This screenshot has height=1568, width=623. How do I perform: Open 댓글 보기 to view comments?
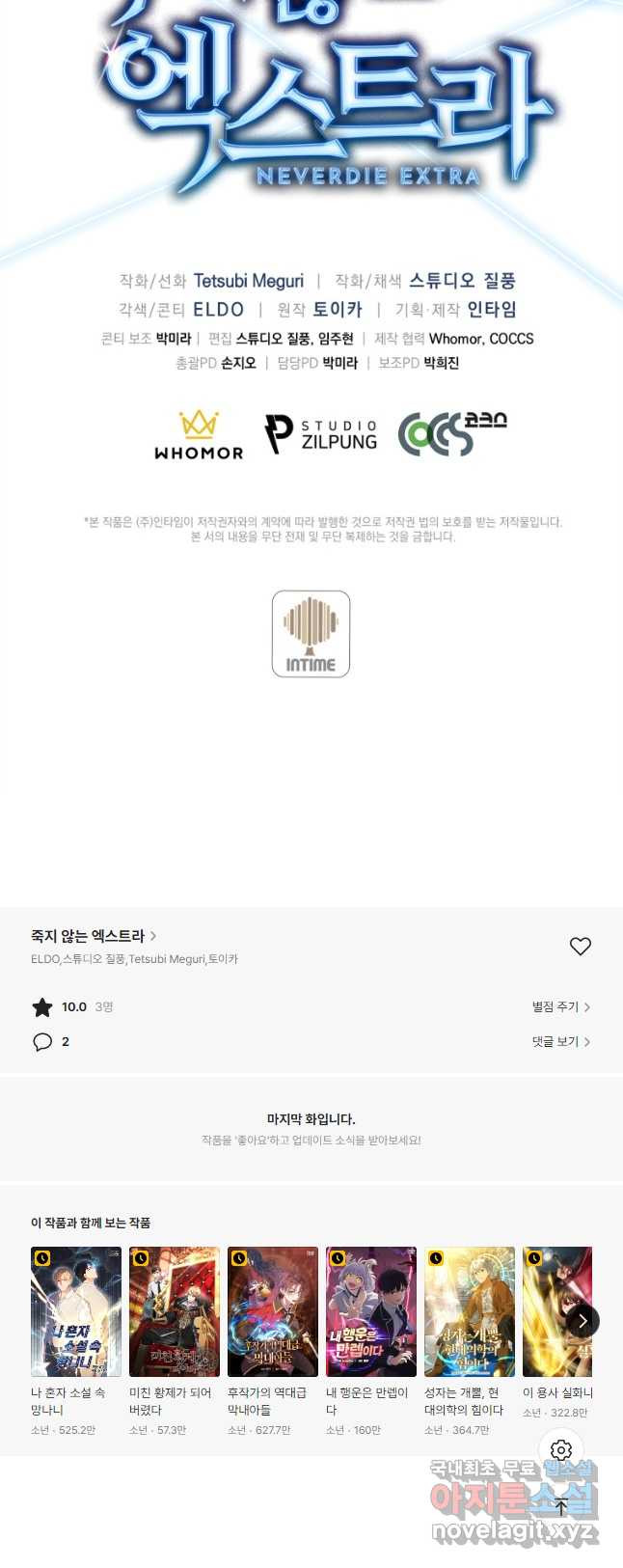point(560,1041)
